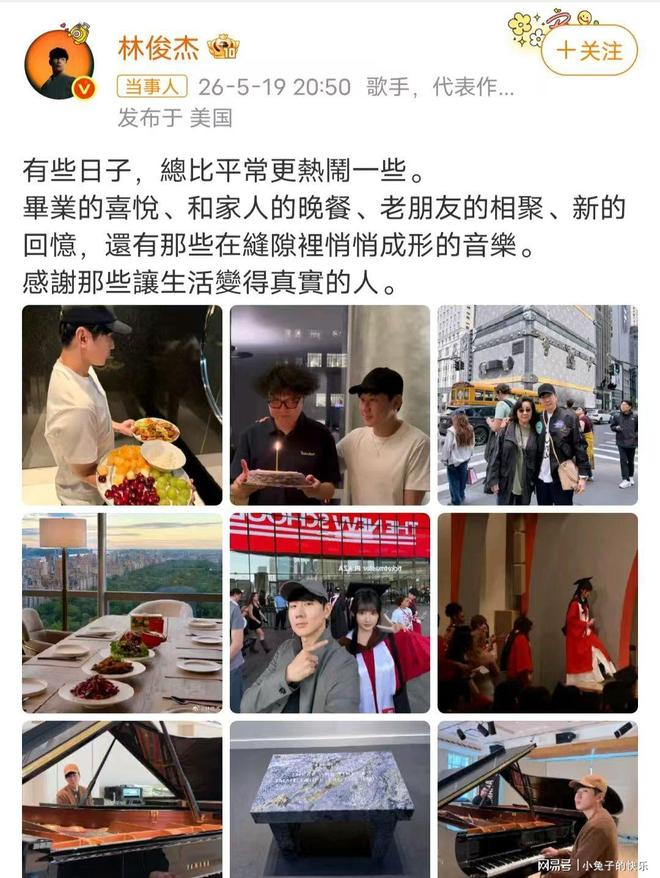View the red gown stage photo

[537, 613]
